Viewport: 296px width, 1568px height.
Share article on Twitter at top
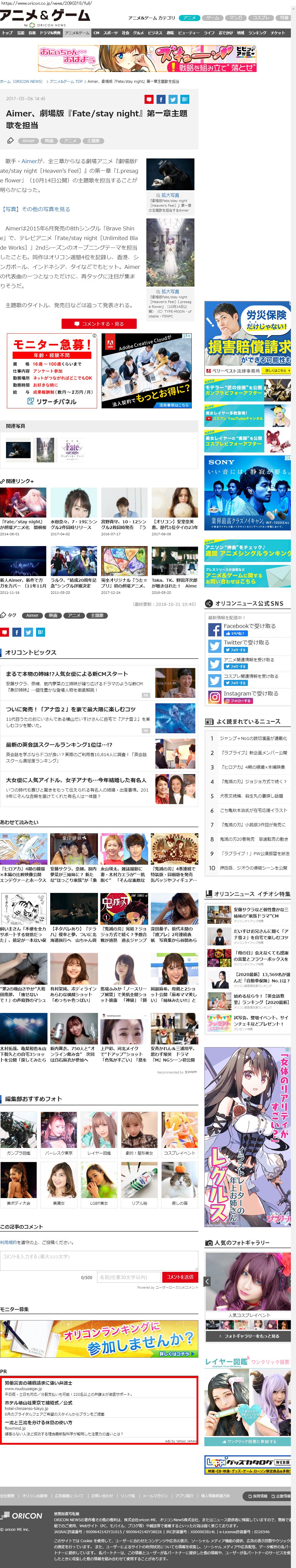pyautogui.click(x=172, y=99)
